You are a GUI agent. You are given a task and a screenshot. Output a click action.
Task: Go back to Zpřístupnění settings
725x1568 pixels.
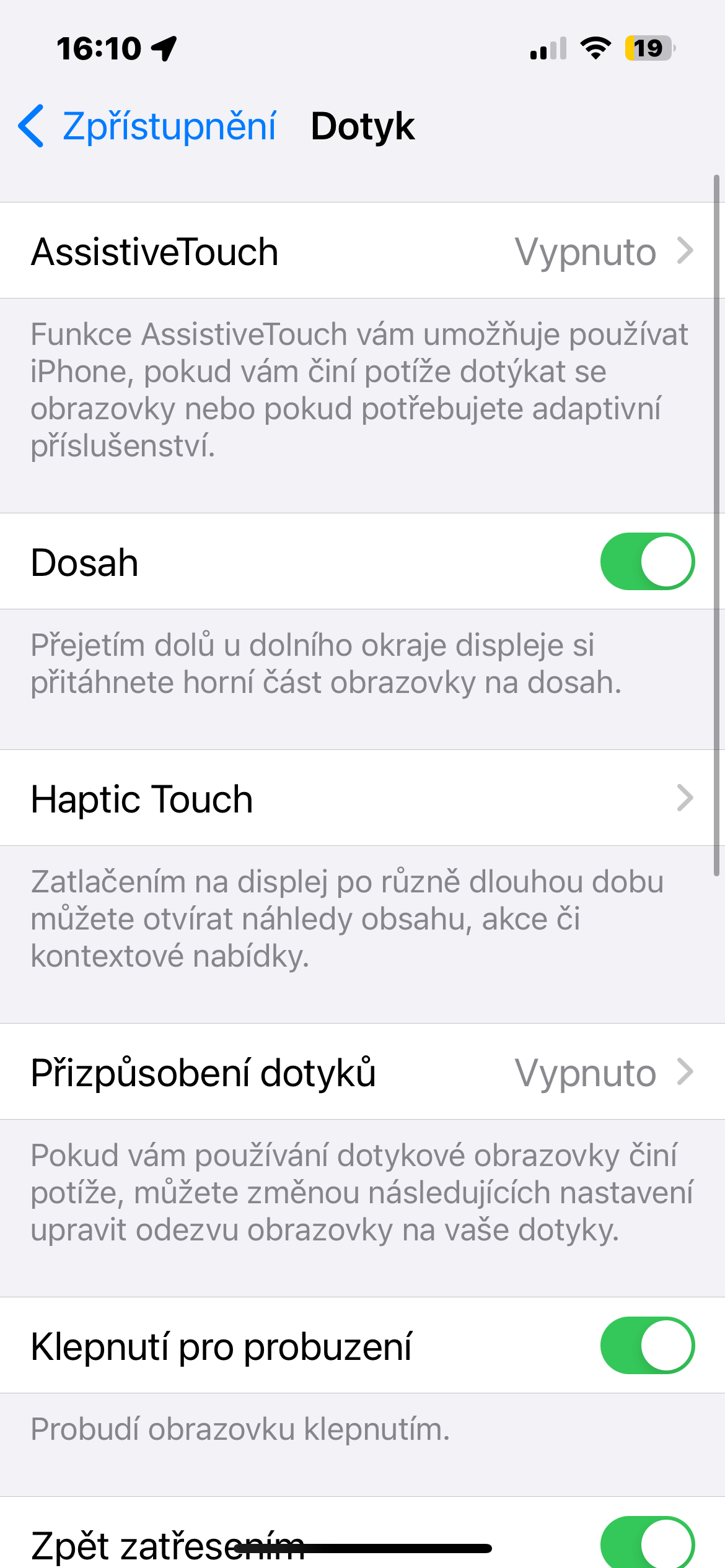click(147, 126)
